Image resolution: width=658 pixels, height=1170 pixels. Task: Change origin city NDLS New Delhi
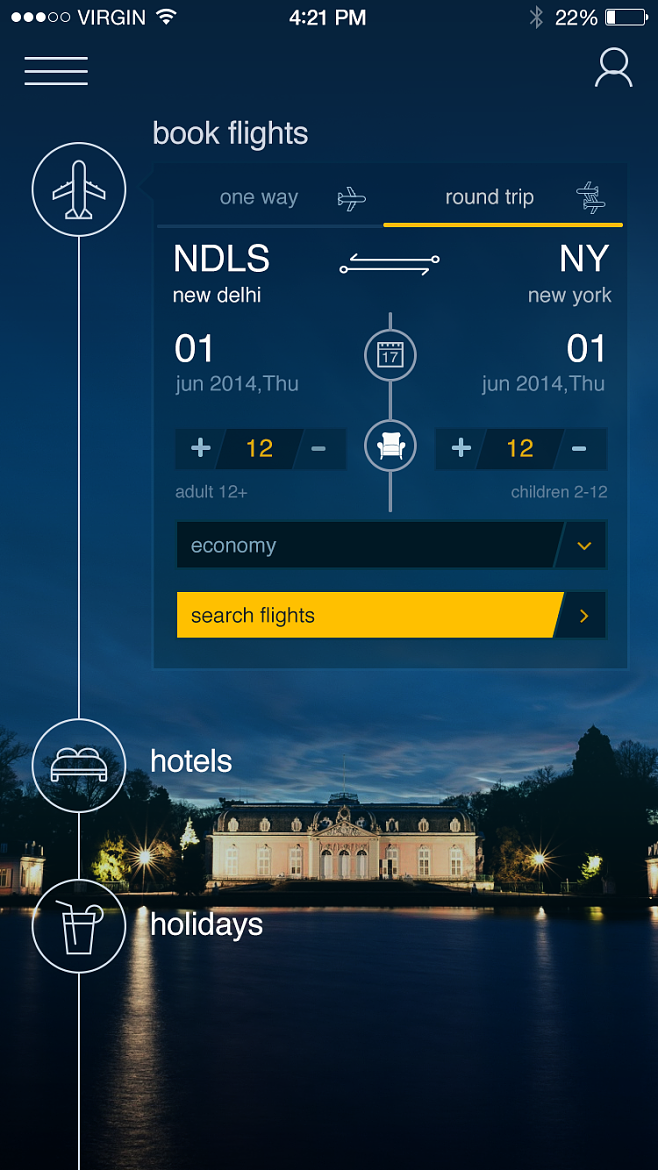(221, 272)
